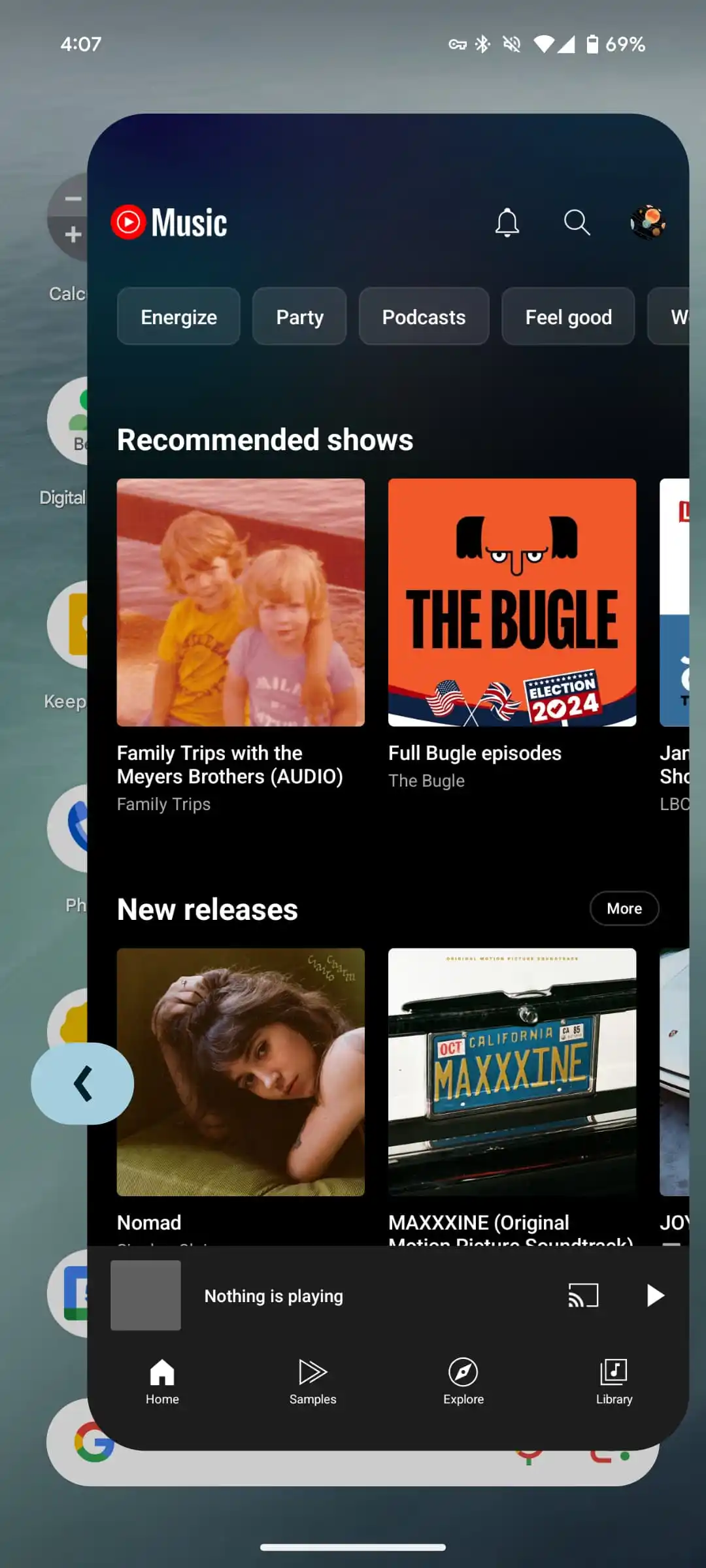Tap play in the mini player
The image size is (706, 1568).
[654, 1295]
